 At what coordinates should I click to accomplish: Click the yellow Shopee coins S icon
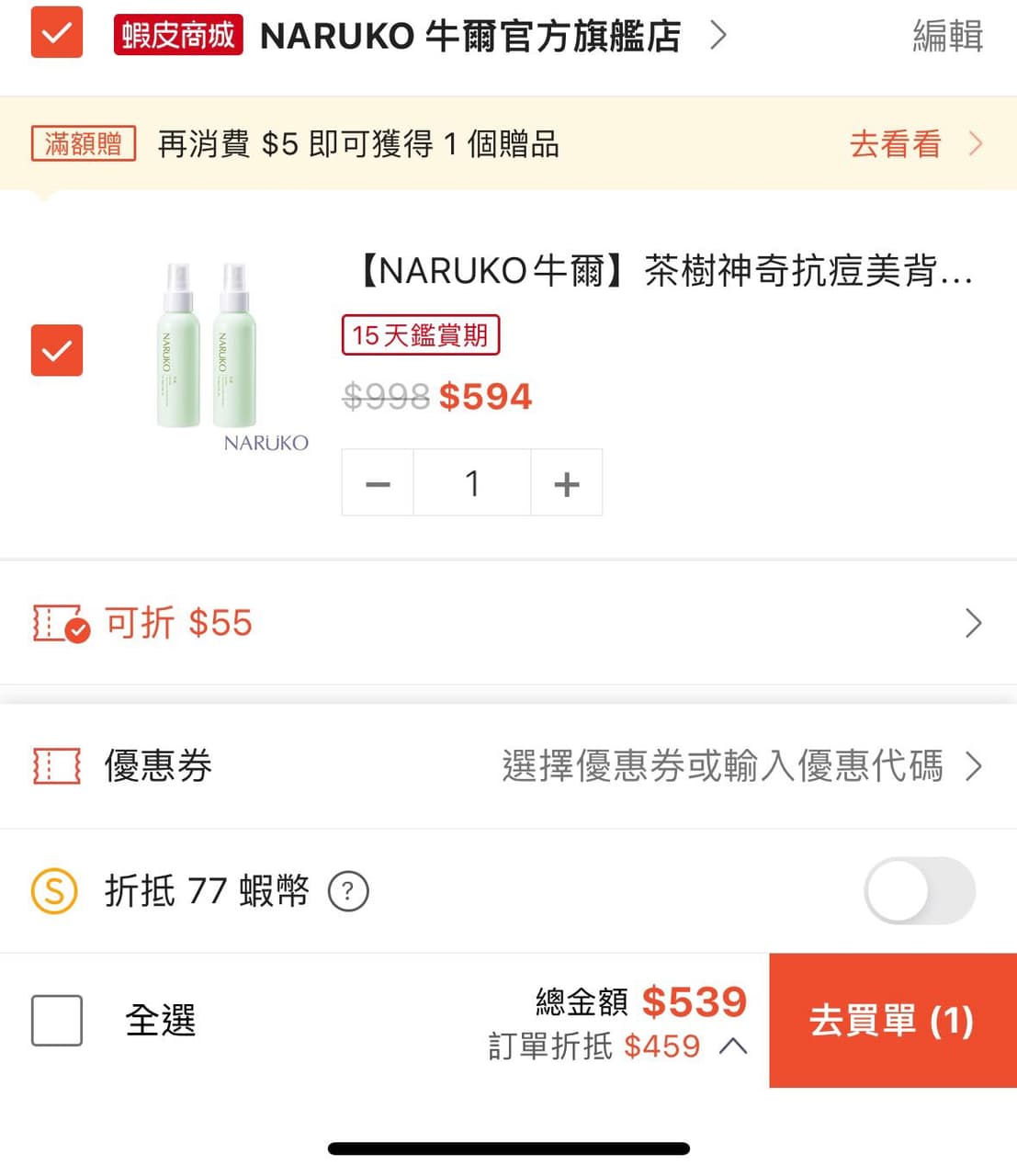coord(52,890)
